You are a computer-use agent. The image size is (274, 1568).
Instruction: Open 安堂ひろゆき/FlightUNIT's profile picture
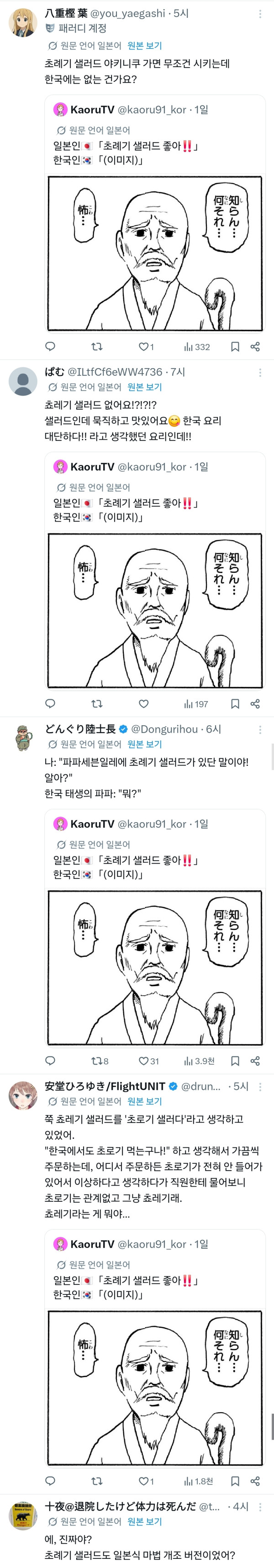coord(23,1096)
